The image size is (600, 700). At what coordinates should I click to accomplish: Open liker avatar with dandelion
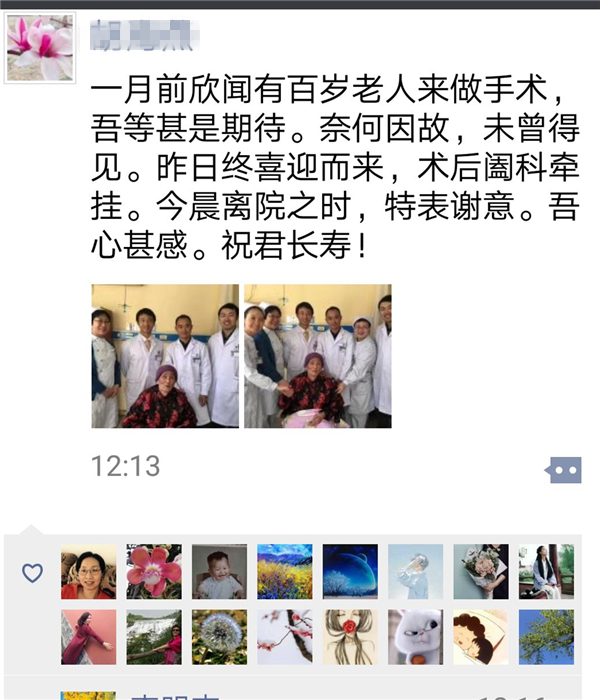[x=219, y=637]
